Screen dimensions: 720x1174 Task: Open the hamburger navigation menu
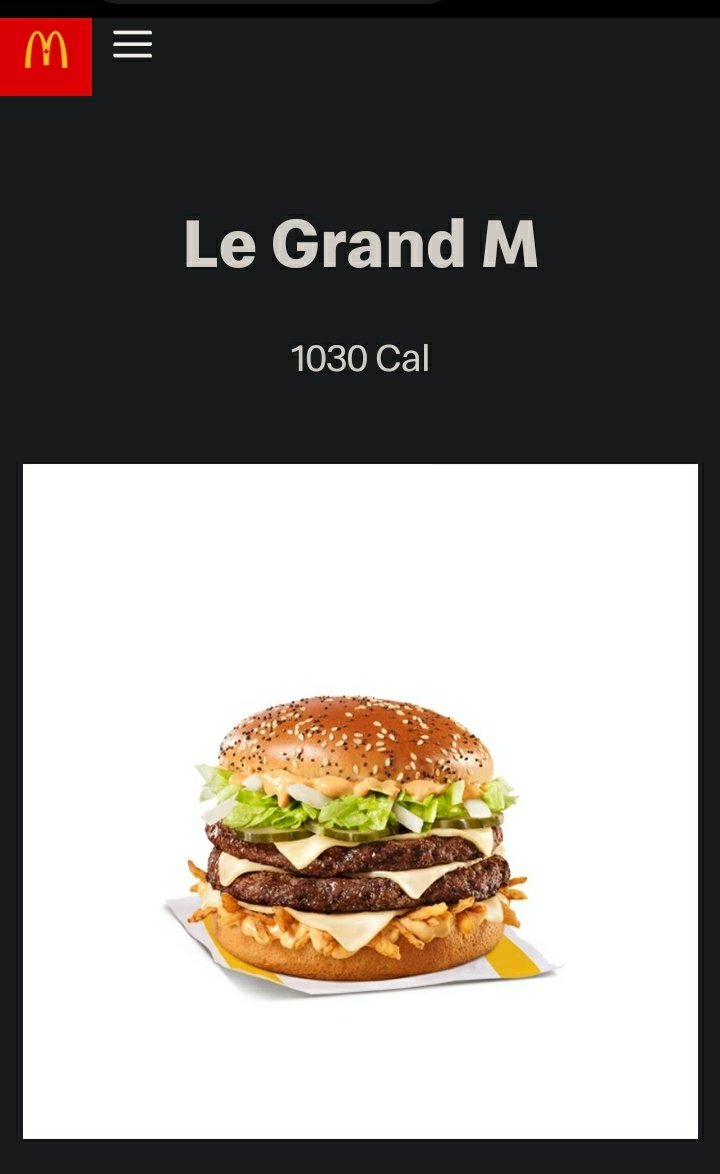pos(132,45)
